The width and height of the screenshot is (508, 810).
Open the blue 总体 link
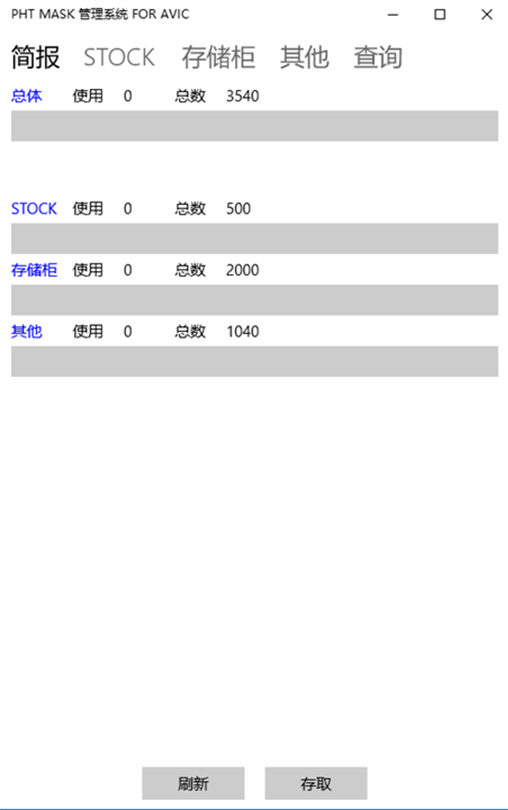pos(26,96)
